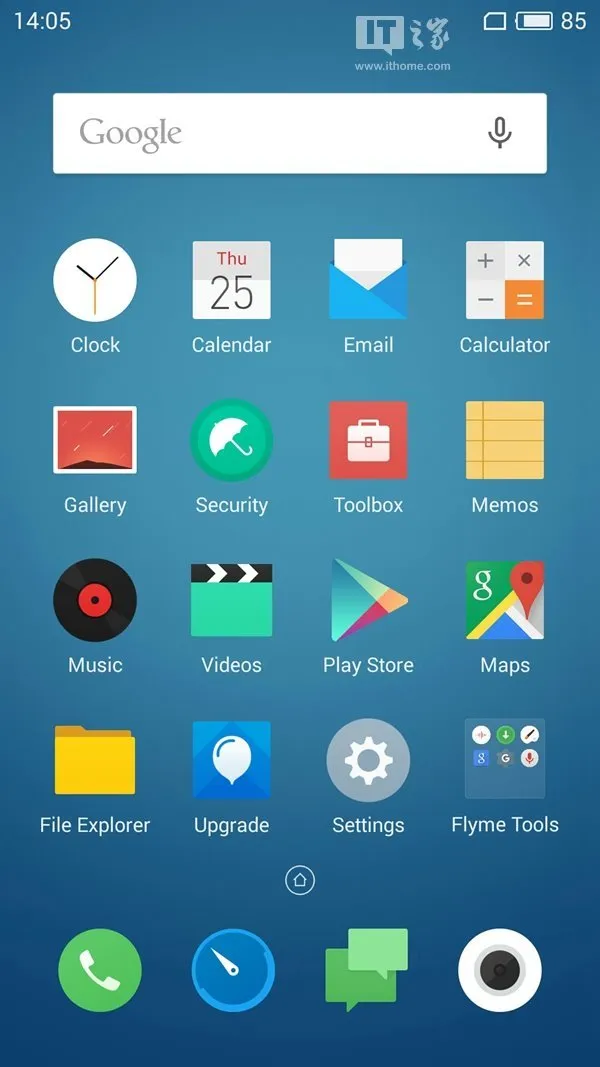Start voice search with the microphone
600x1067 pixels.
[500, 133]
